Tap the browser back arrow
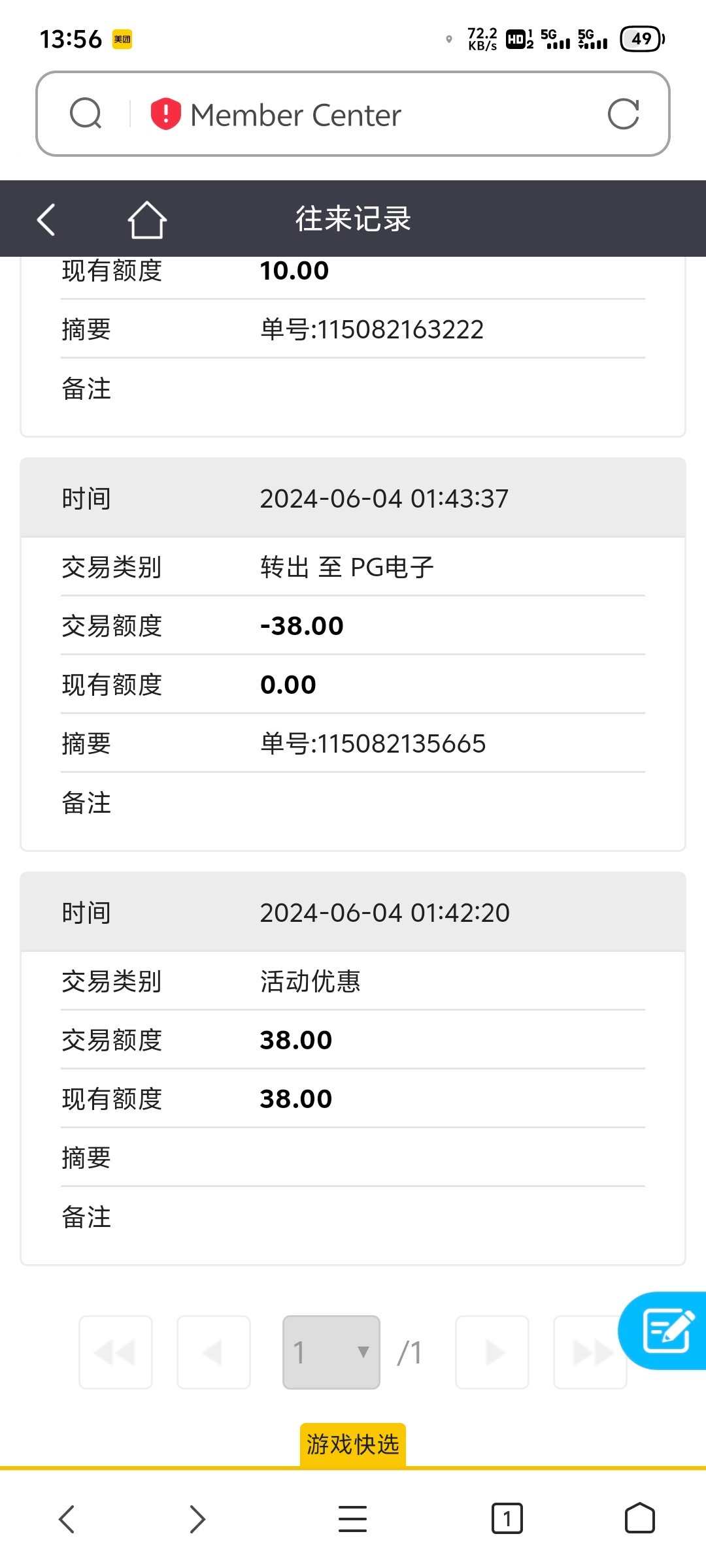This screenshot has width=706, height=1568. coord(67,1518)
